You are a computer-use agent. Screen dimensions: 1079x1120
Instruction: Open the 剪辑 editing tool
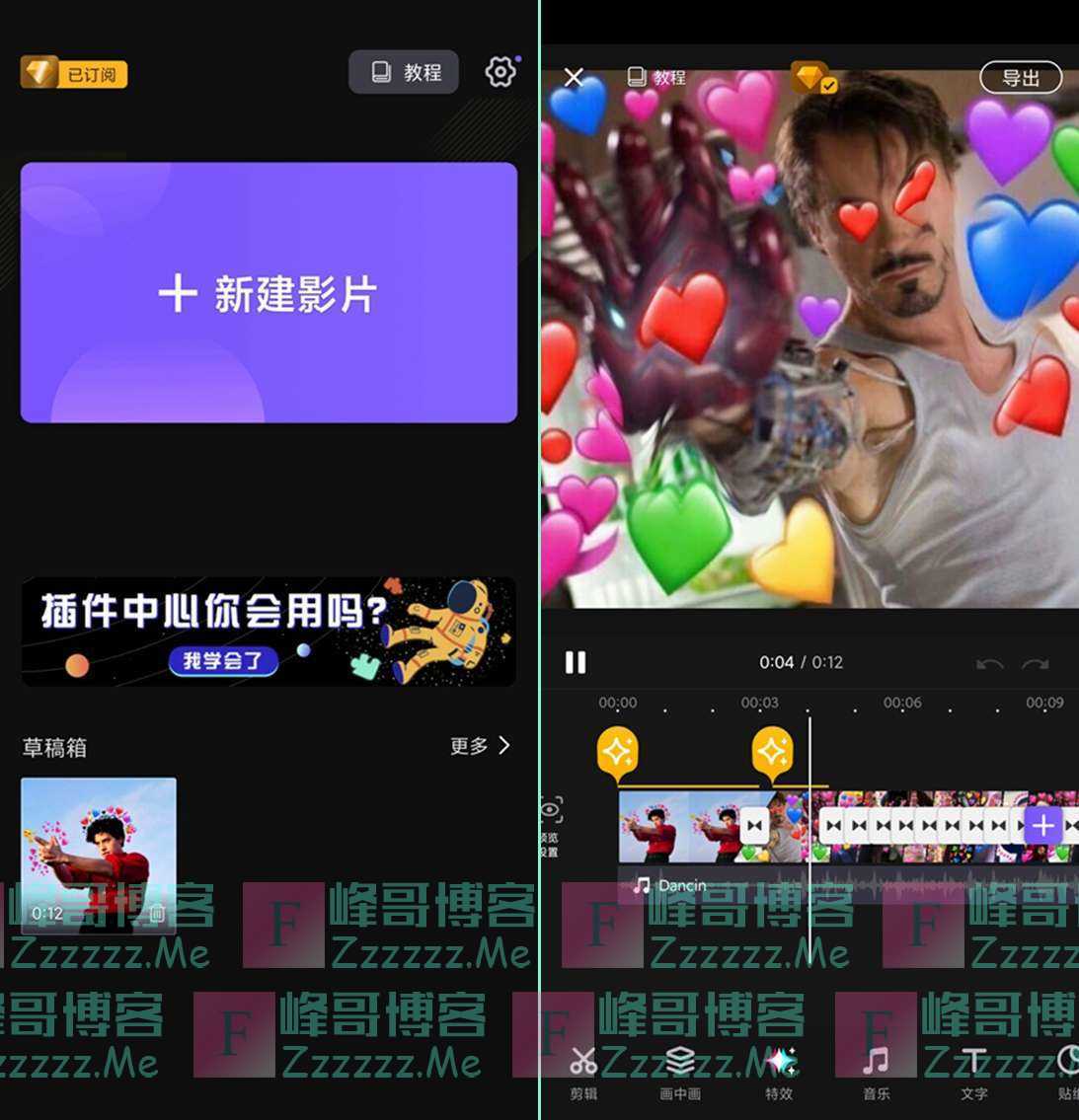pos(583,1074)
